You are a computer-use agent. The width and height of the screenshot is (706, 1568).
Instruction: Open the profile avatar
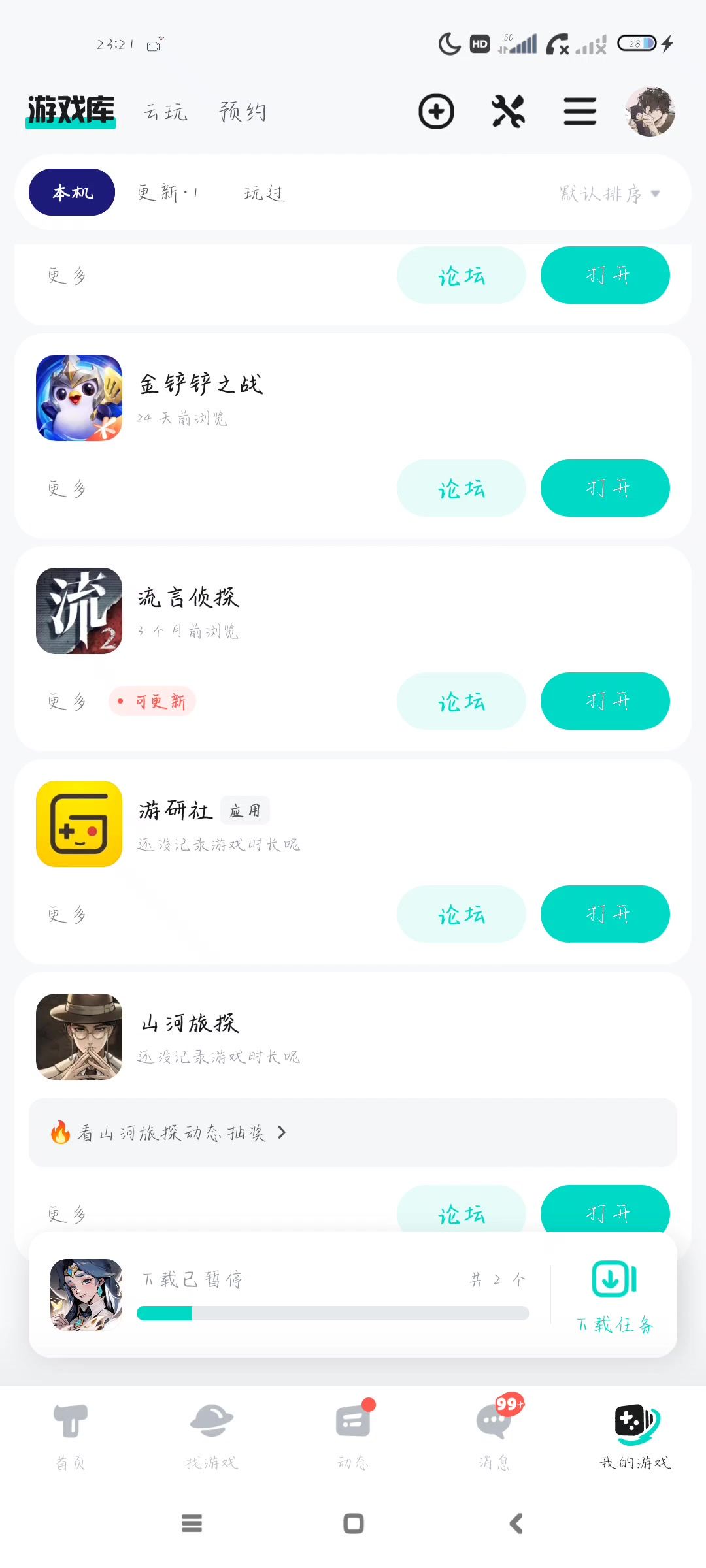pos(650,112)
